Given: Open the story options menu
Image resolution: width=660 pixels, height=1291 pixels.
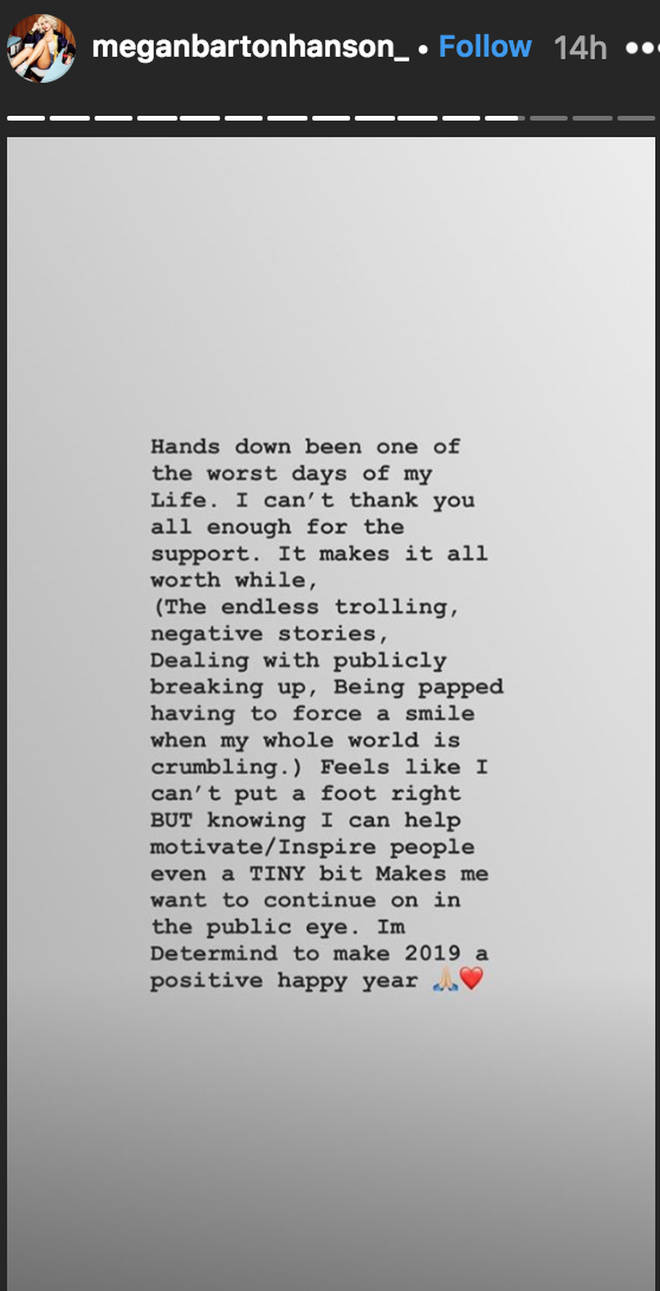Looking at the screenshot, I should pos(640,47).
